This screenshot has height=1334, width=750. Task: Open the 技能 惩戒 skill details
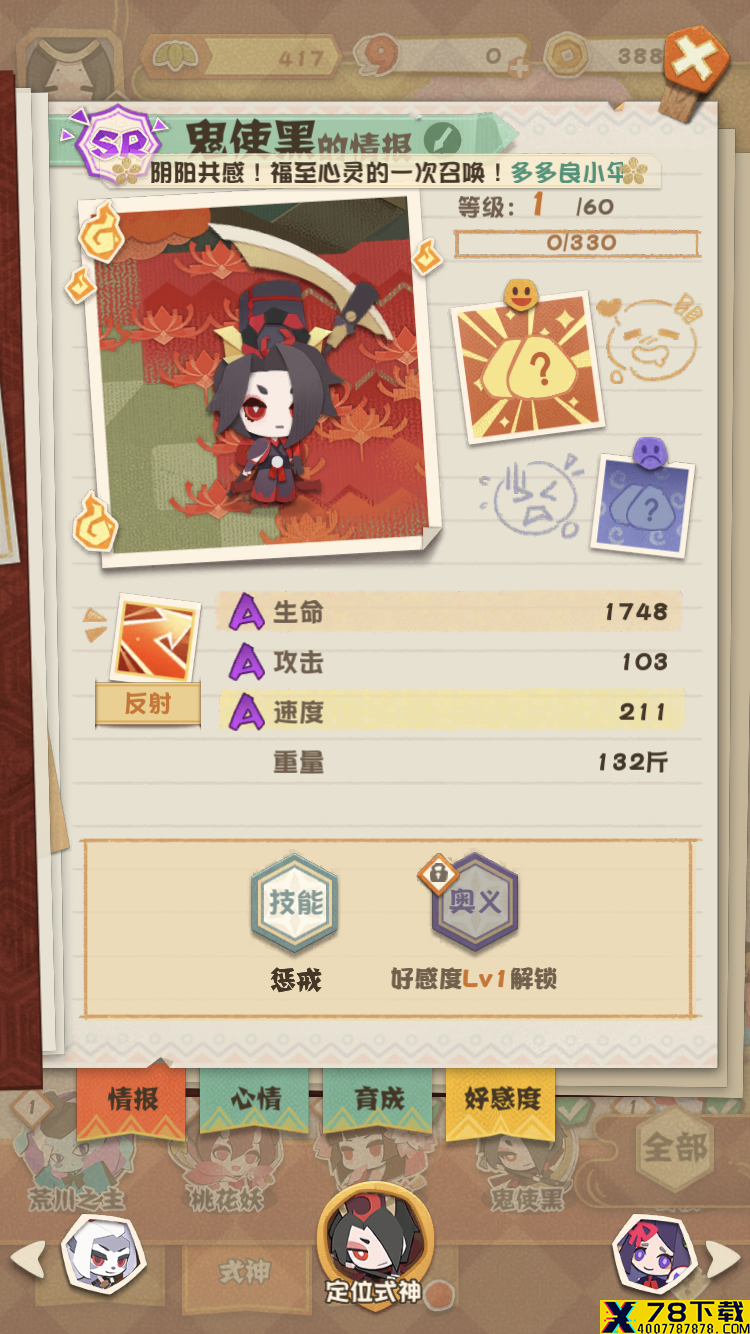pyautogui.click(x=295, y=902)
